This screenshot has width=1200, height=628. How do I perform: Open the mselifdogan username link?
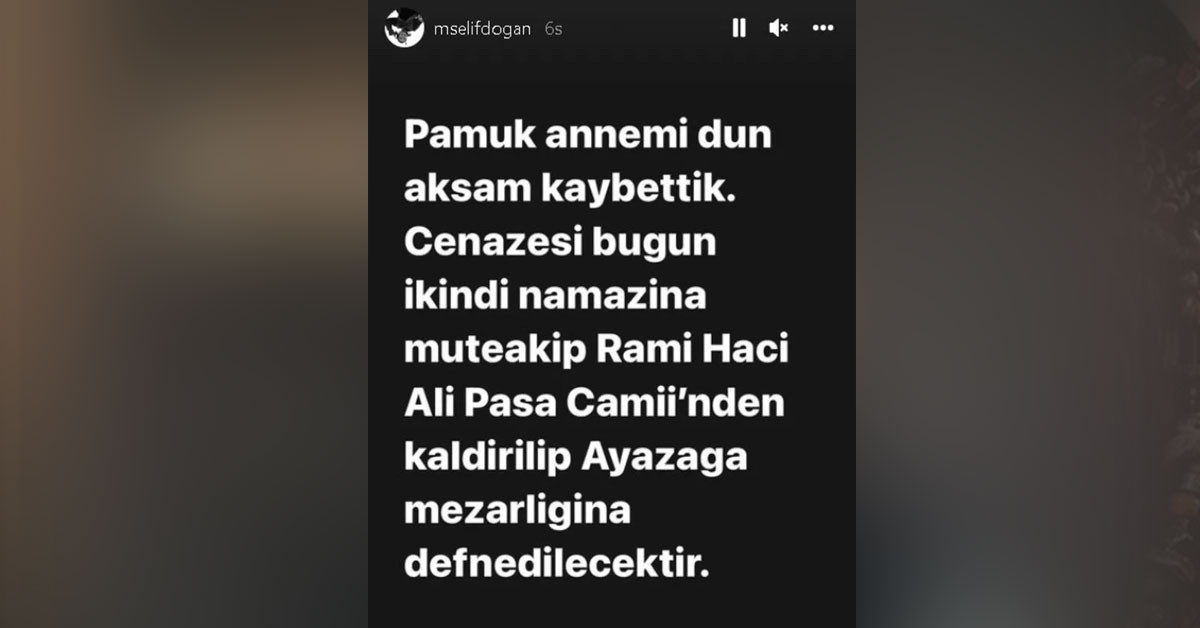[x=481, y=29]
